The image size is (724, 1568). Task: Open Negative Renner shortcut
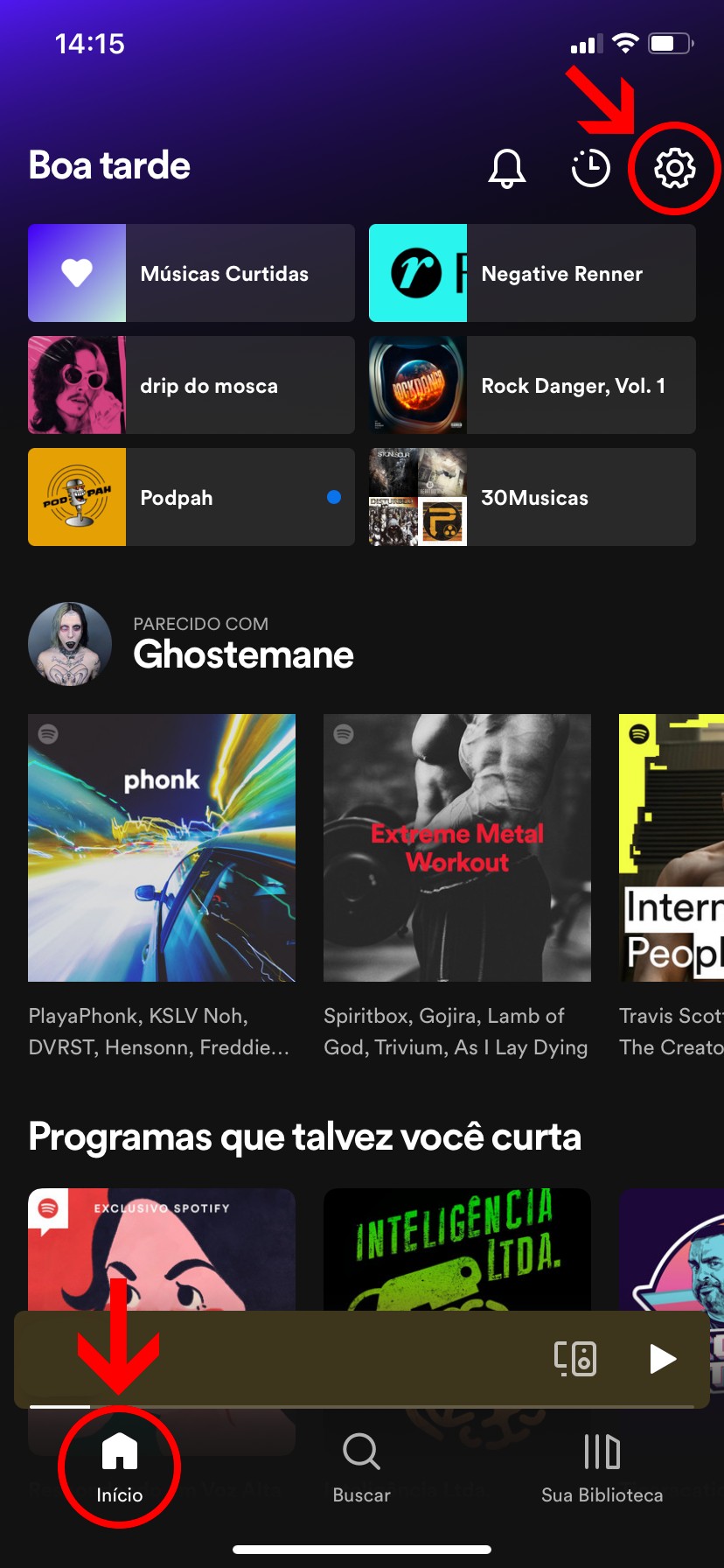(x=533, y=273)
